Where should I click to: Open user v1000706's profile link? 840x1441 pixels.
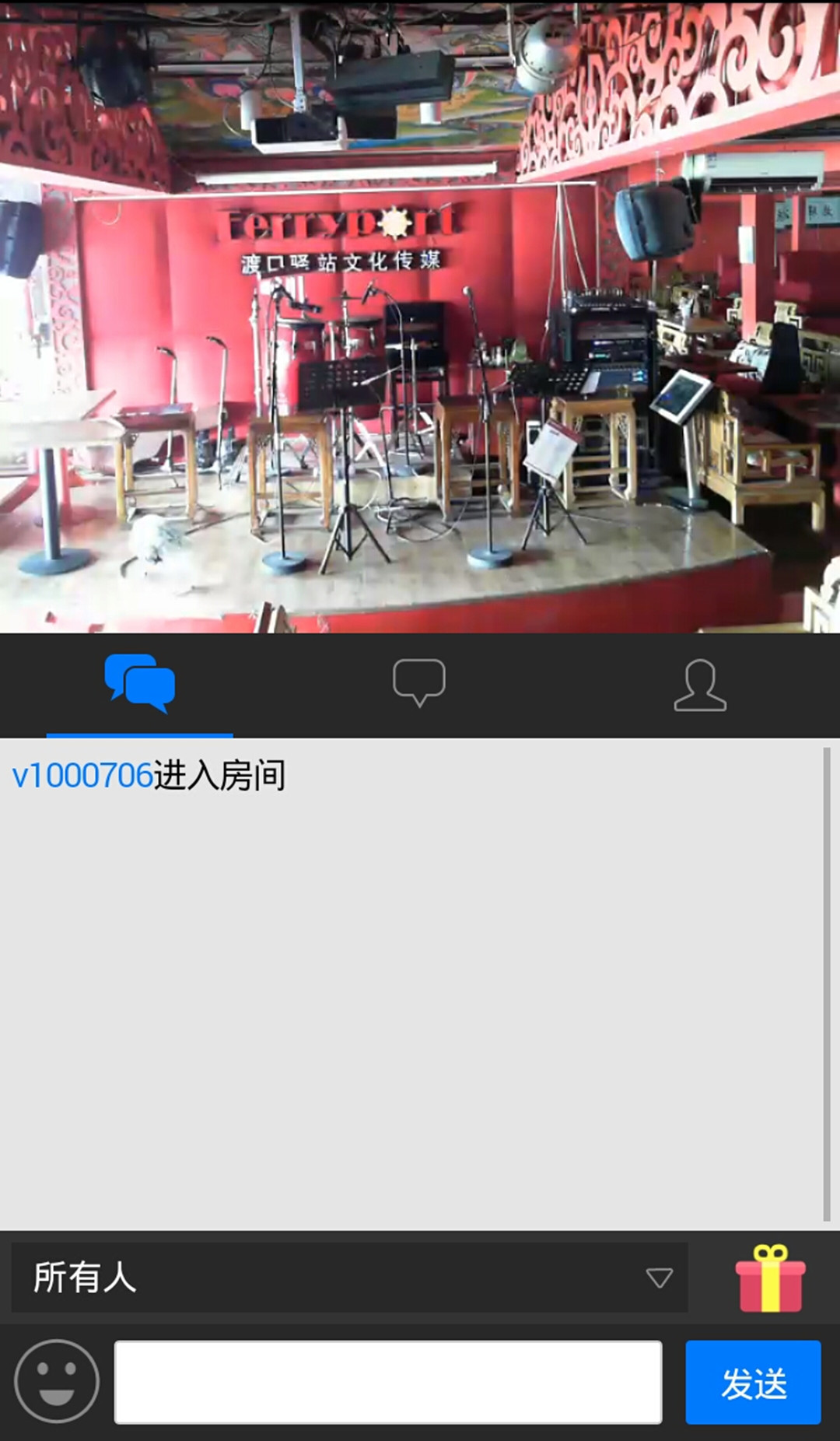pyautogui.click(x=82, y=776)
